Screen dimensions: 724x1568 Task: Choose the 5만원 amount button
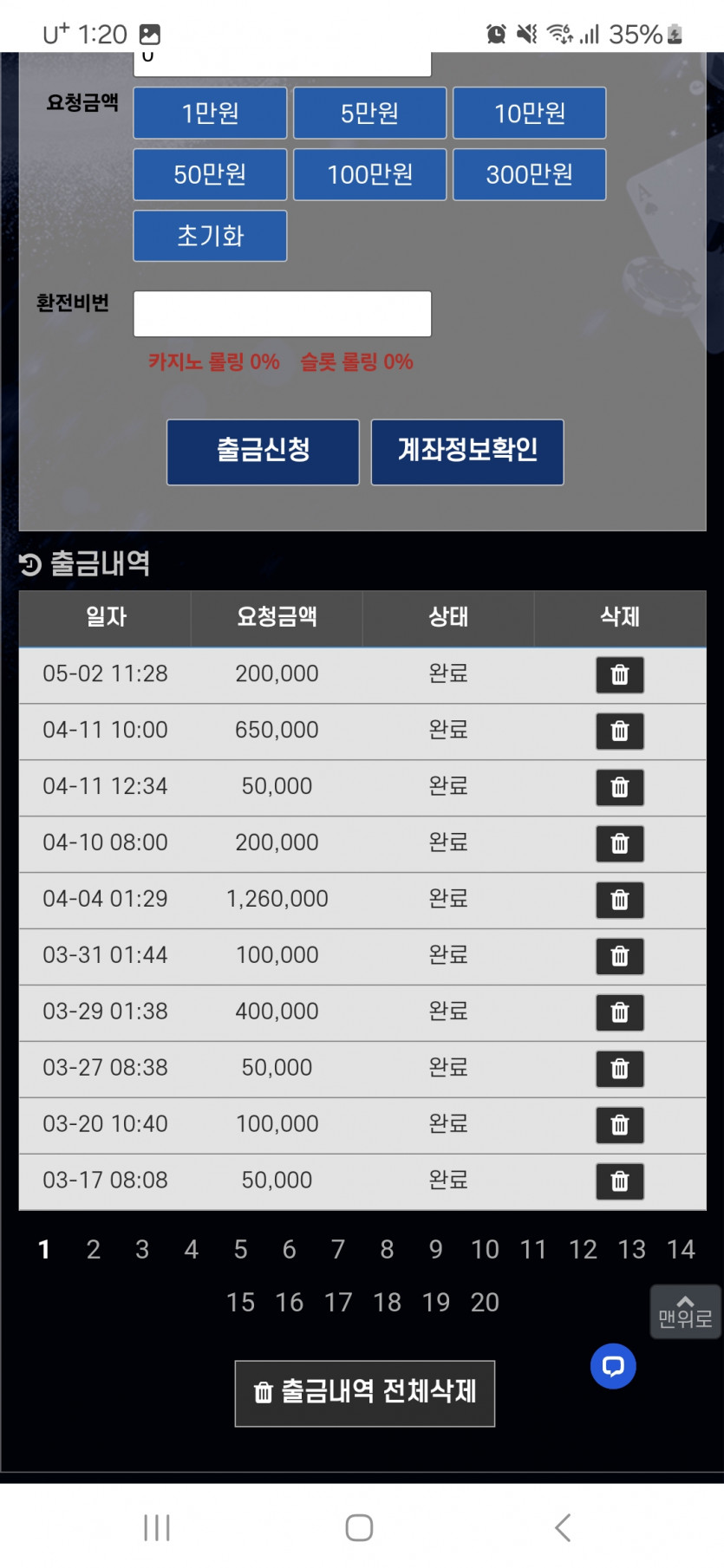369,113
